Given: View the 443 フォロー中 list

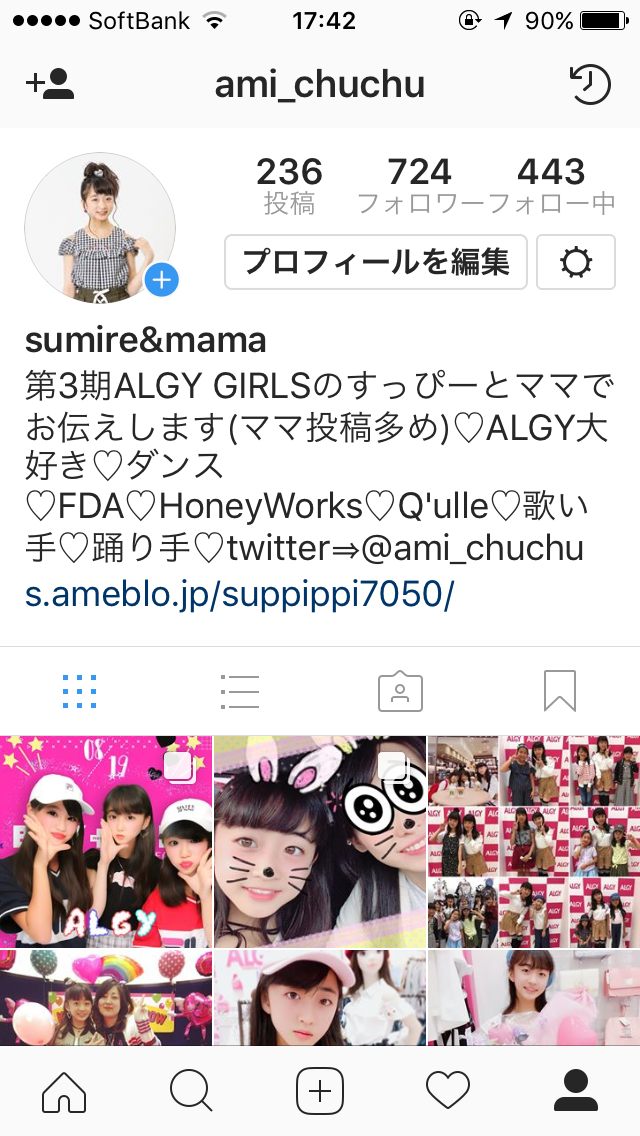Looking at the screenshot, I should tap(551, 186).
